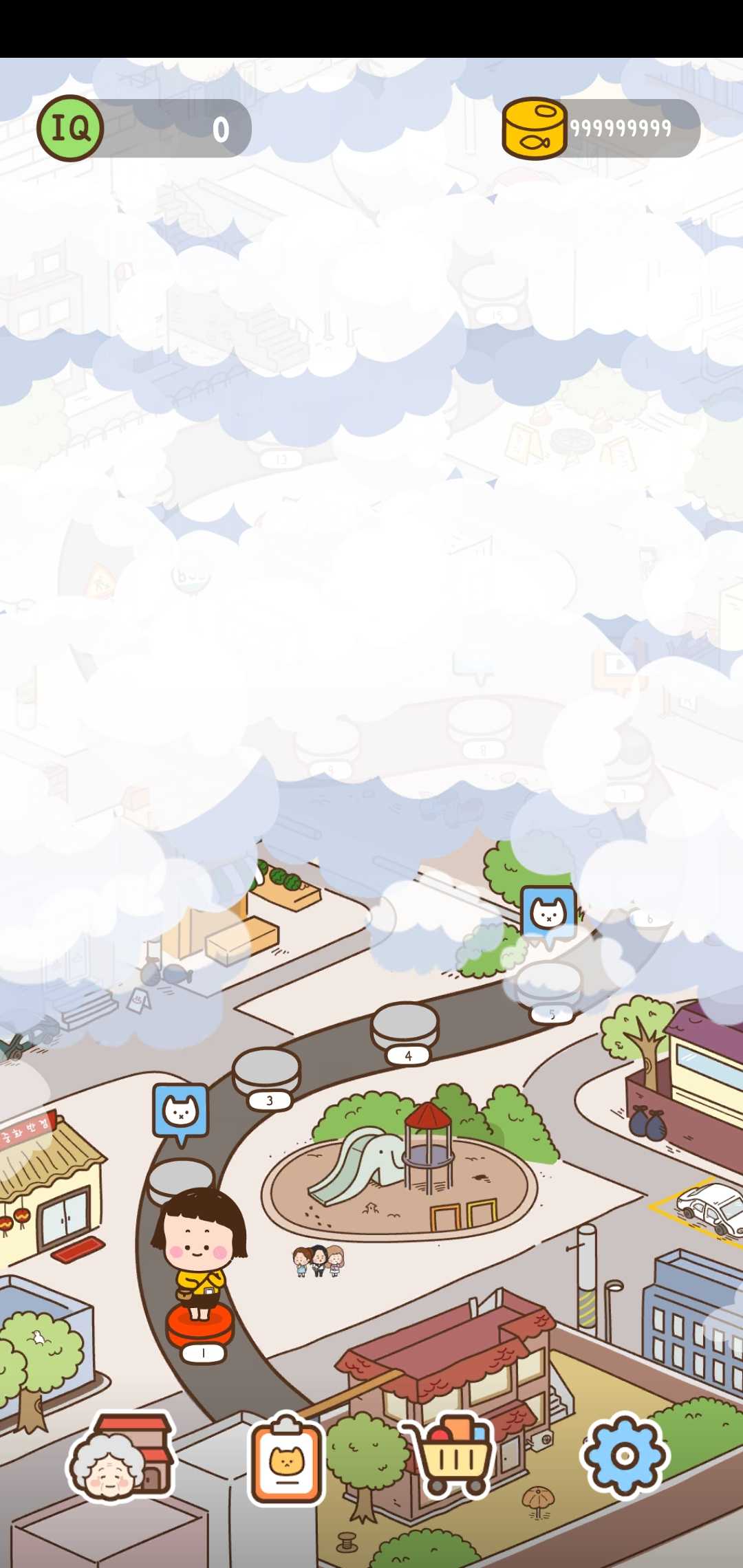Image resolution: width=743 pixels, height=1568 pixels.
Task: Tap the cat bubble above level 2
Action: click(180, 1111)
